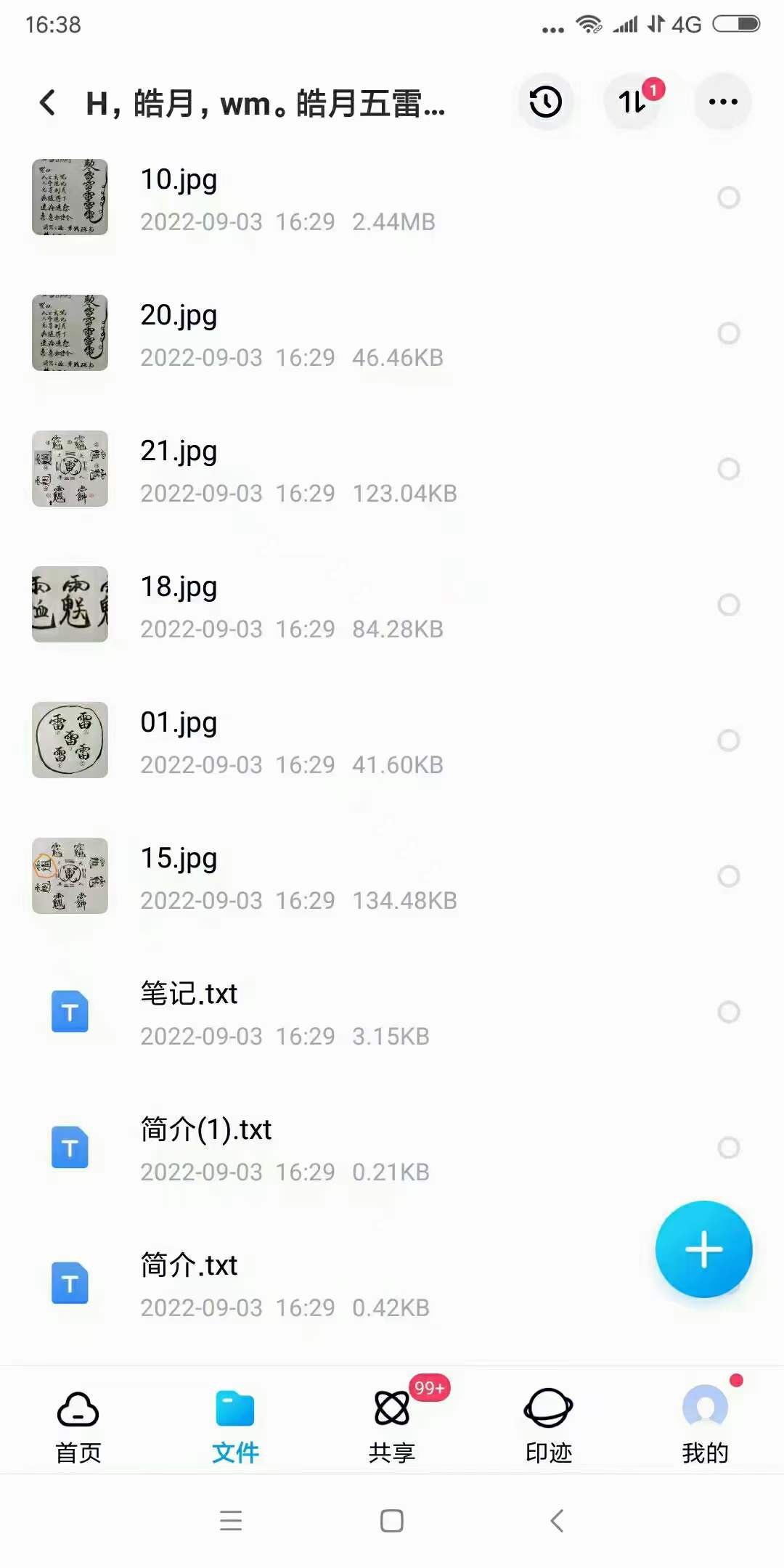Open the transfer list with badge 1
This screenshot has height=1568, width=784.
(x=633, y=103)
